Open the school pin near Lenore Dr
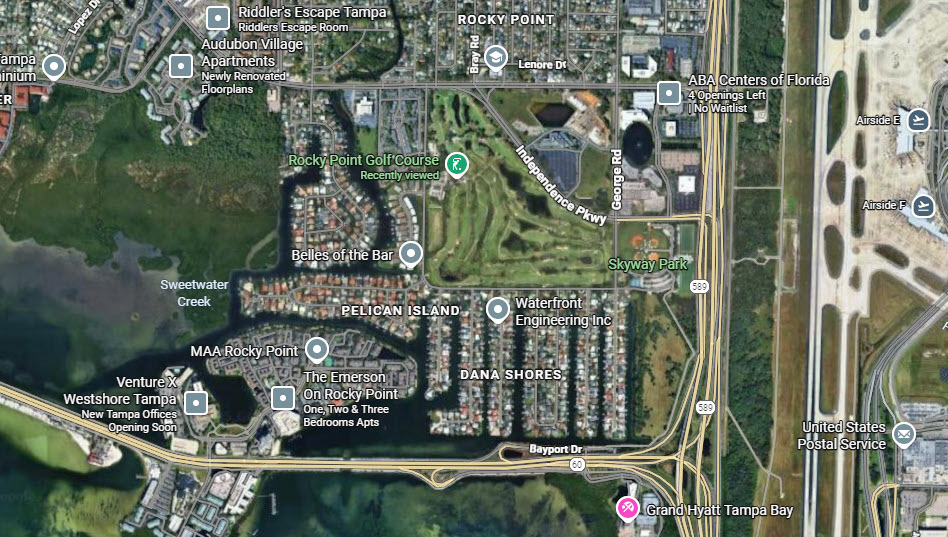 tap(495, 58)
